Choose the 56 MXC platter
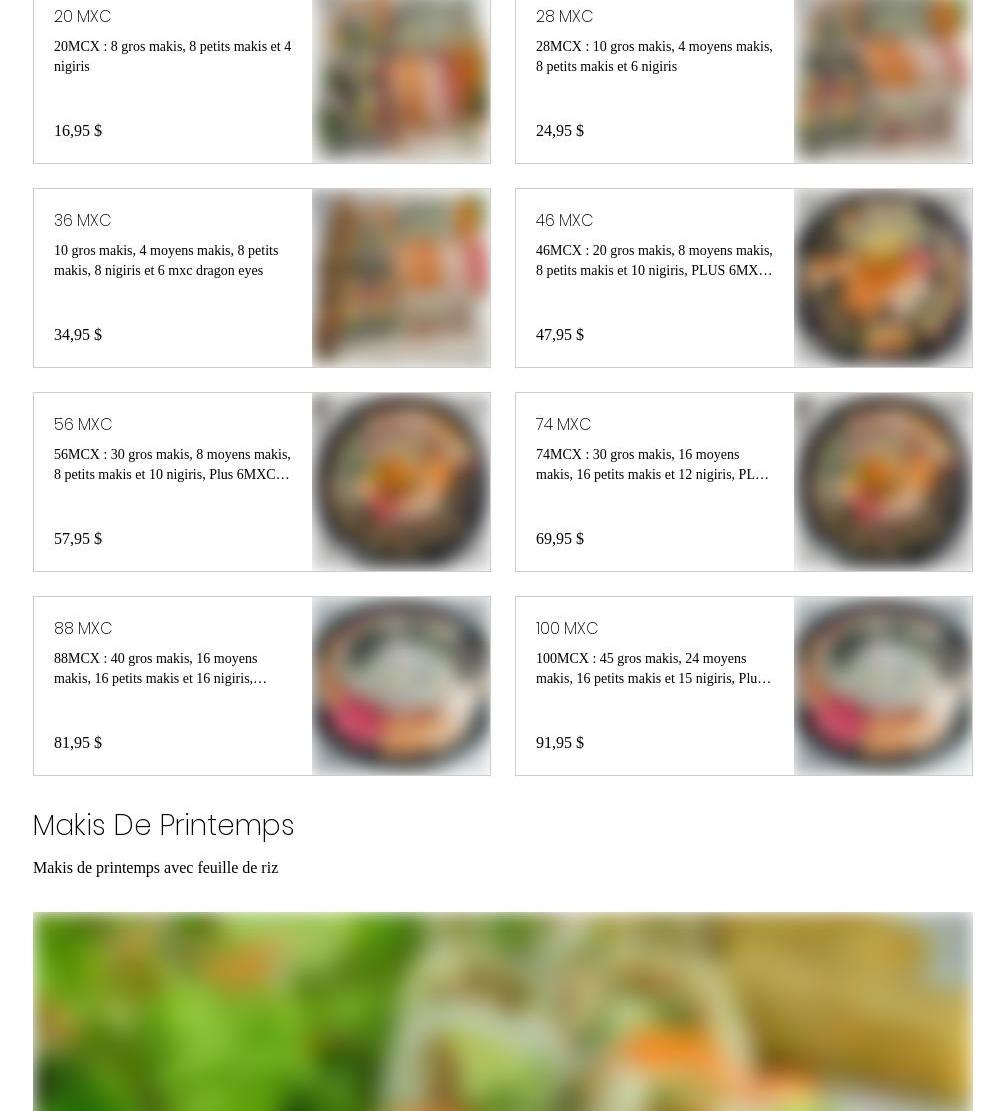Screen dimensions: 1006x1111 pyautogui.click(x=261, y=482)
